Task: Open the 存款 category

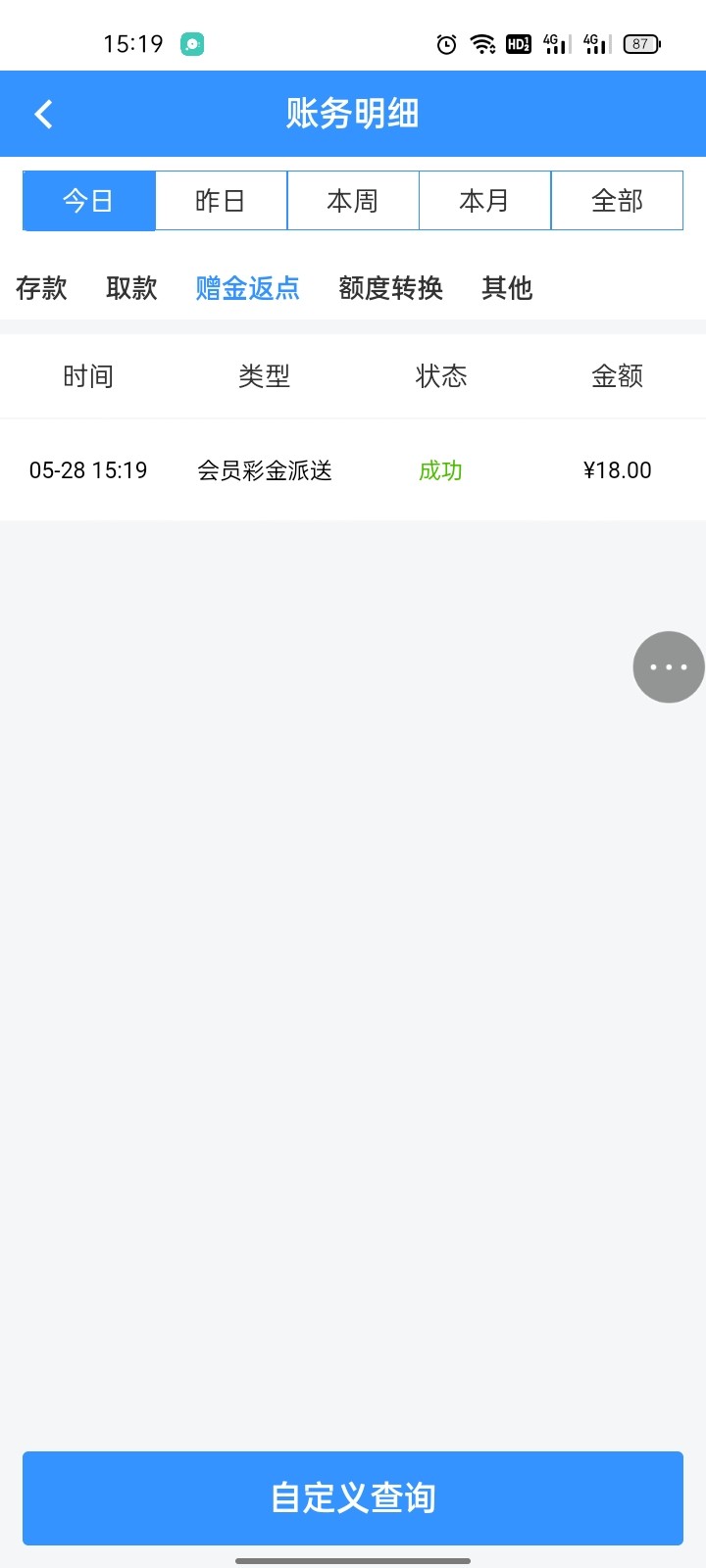Action: coord(41,288)
